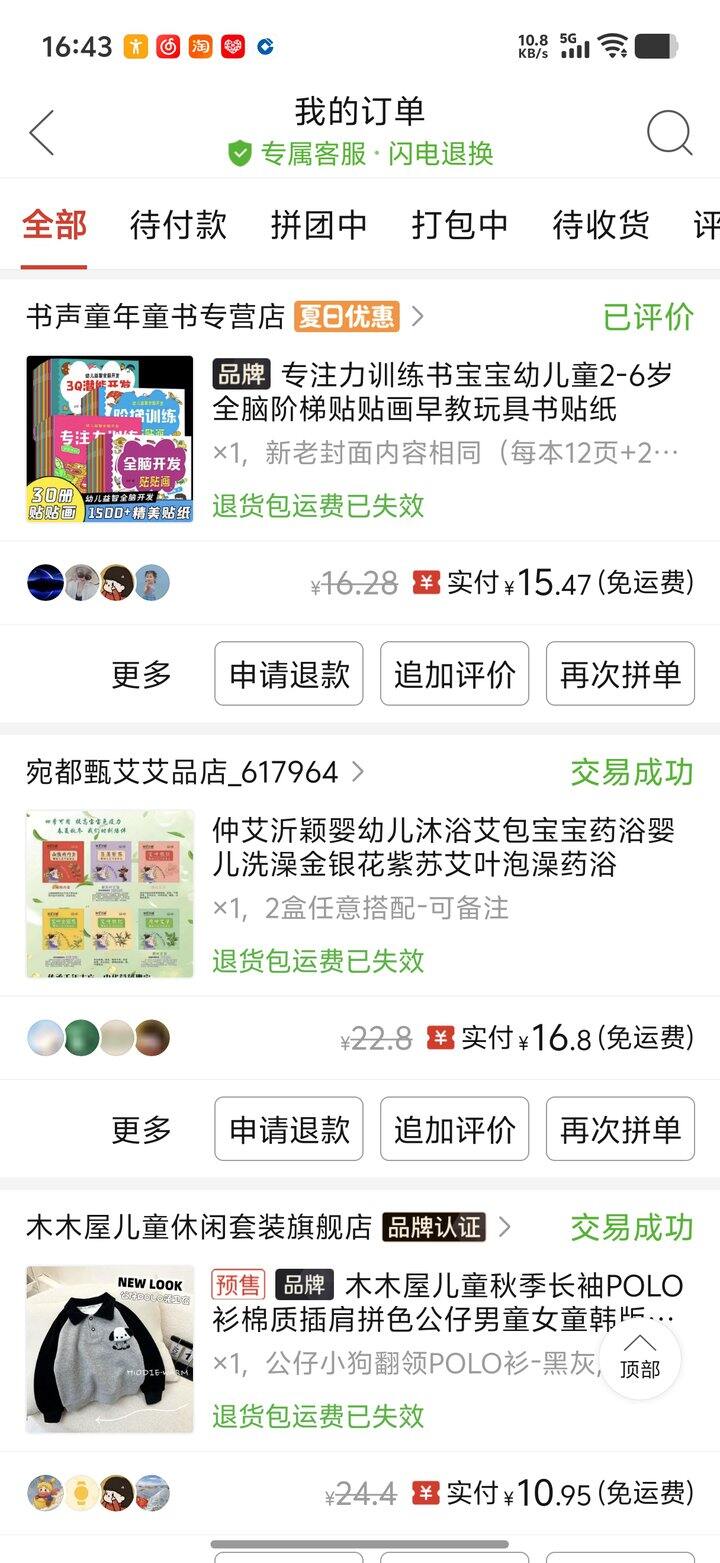The image size is (720, 1563).
Task: Tap 追加评价 for the 专注力训练书 order
Action: (455, 674)
